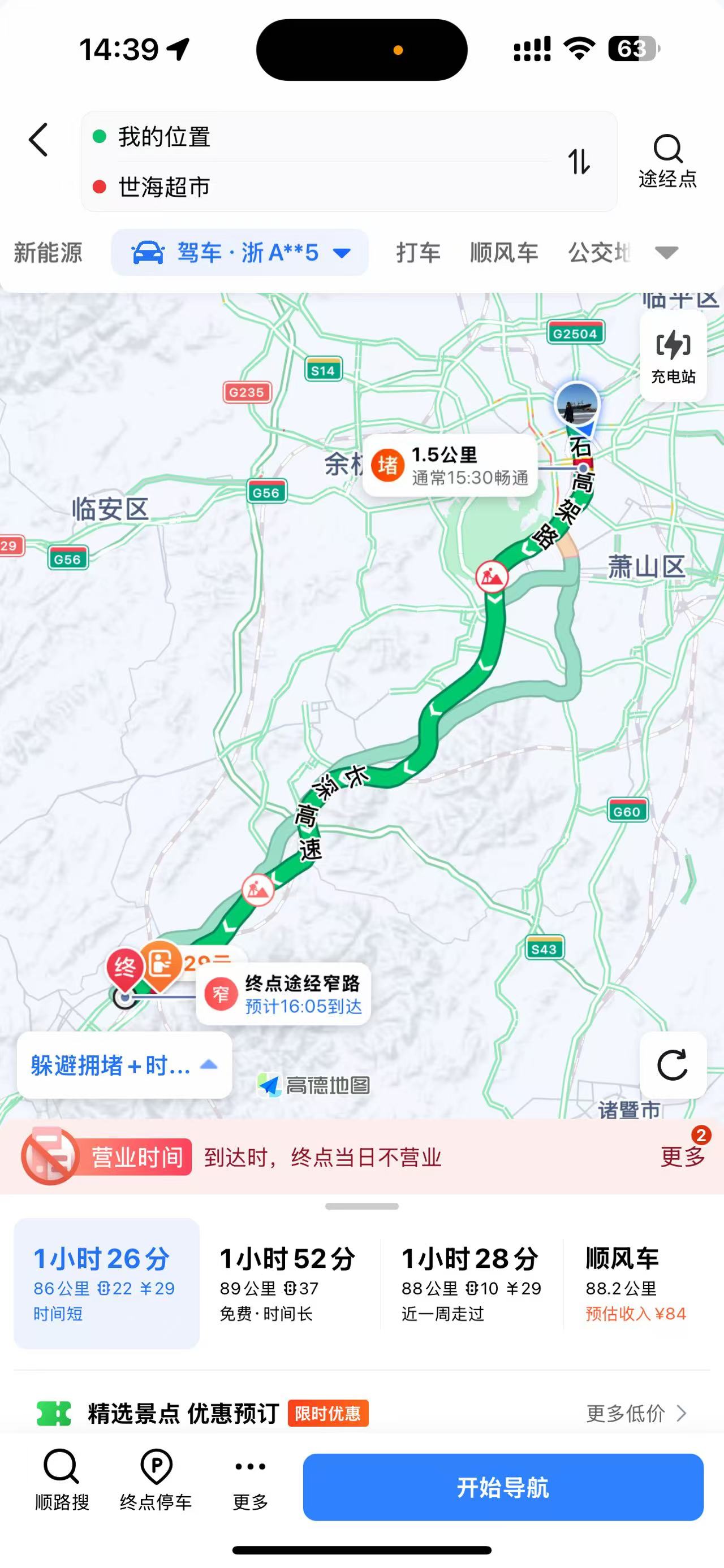Open 终点停车 destination parking
The image size is (724, 1568).
pyautogui.click(x=156, y=1485)
